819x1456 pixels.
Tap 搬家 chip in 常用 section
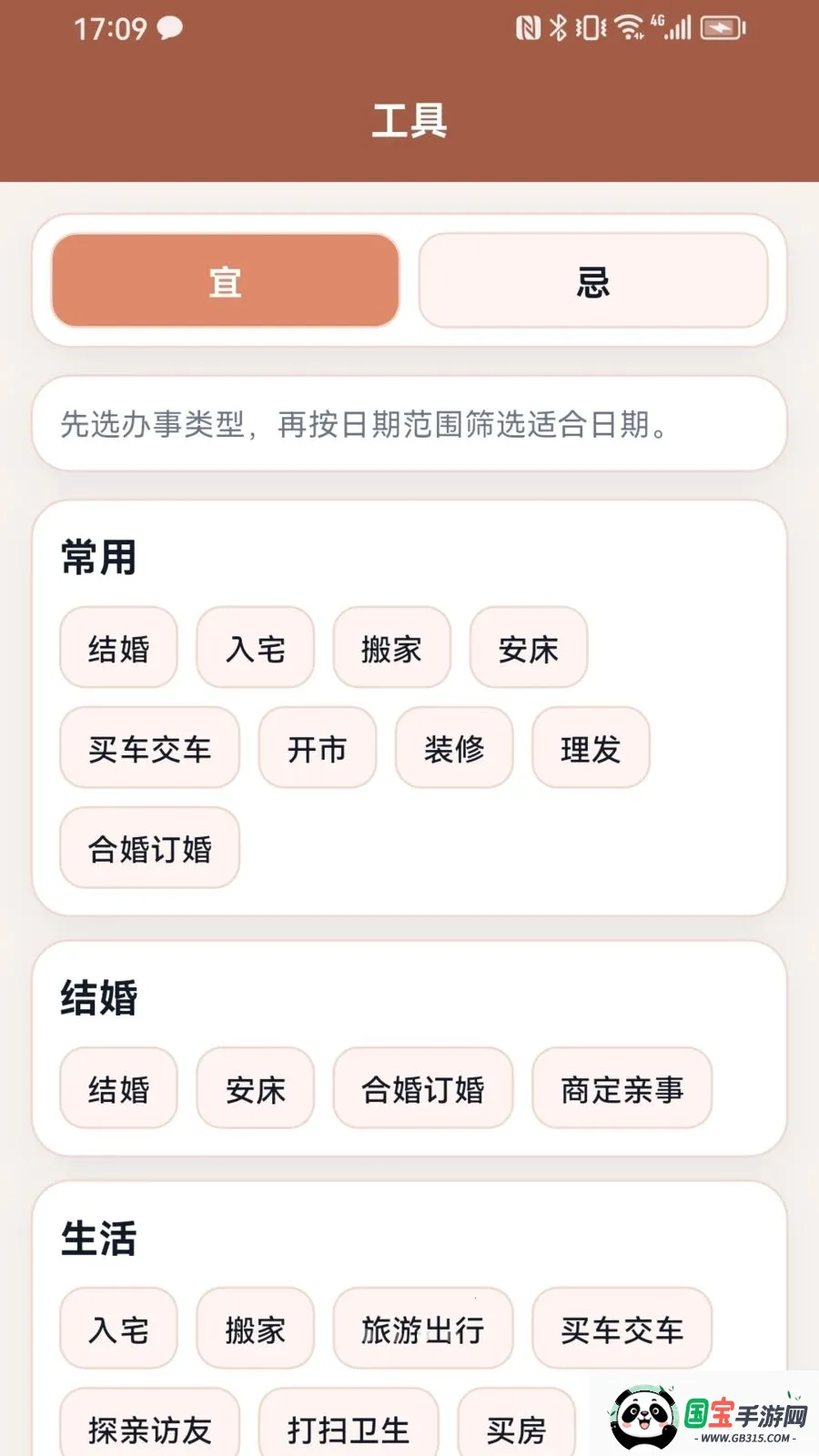tap(391, 648)
